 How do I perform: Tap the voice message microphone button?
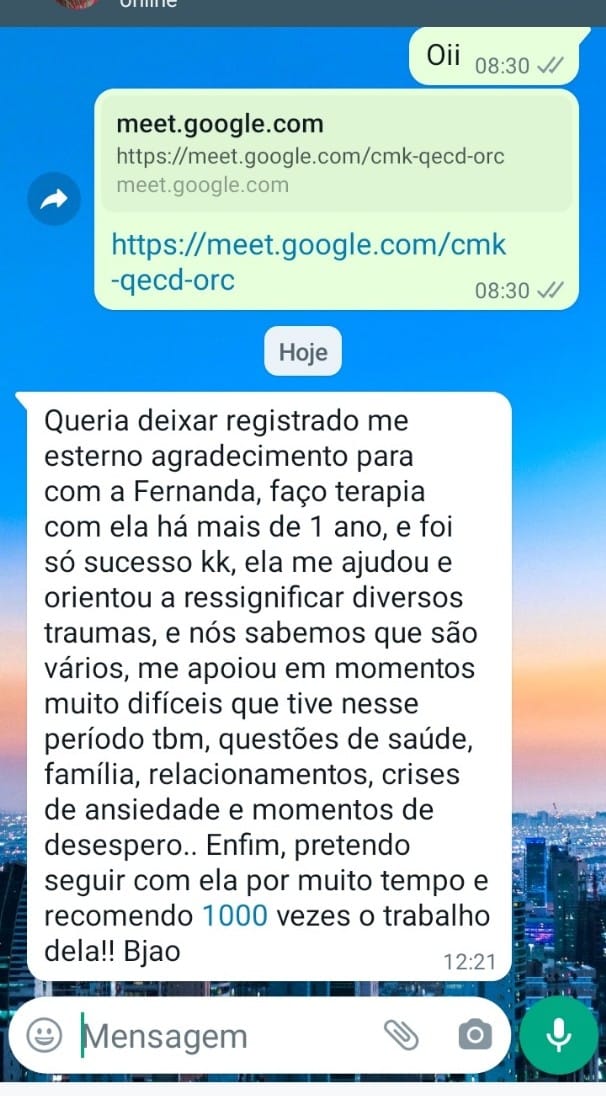coord(557,1036)
